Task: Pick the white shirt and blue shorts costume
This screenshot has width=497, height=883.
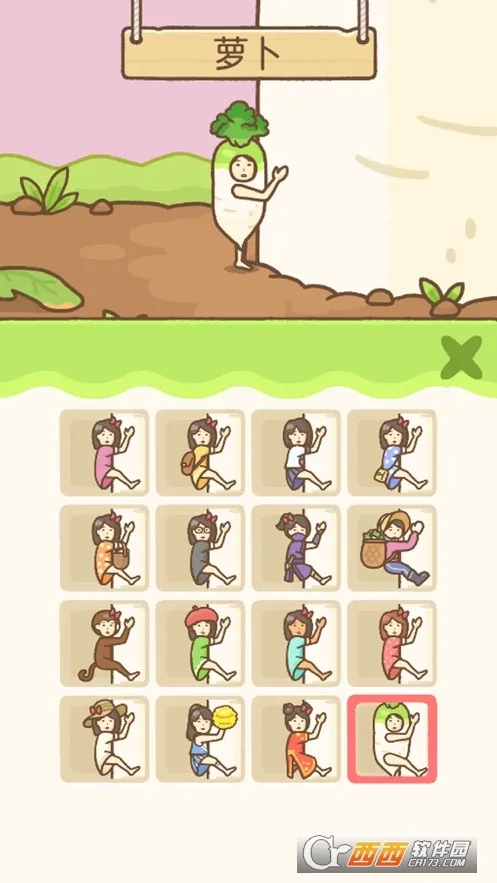Action: (x=296, y=453)
